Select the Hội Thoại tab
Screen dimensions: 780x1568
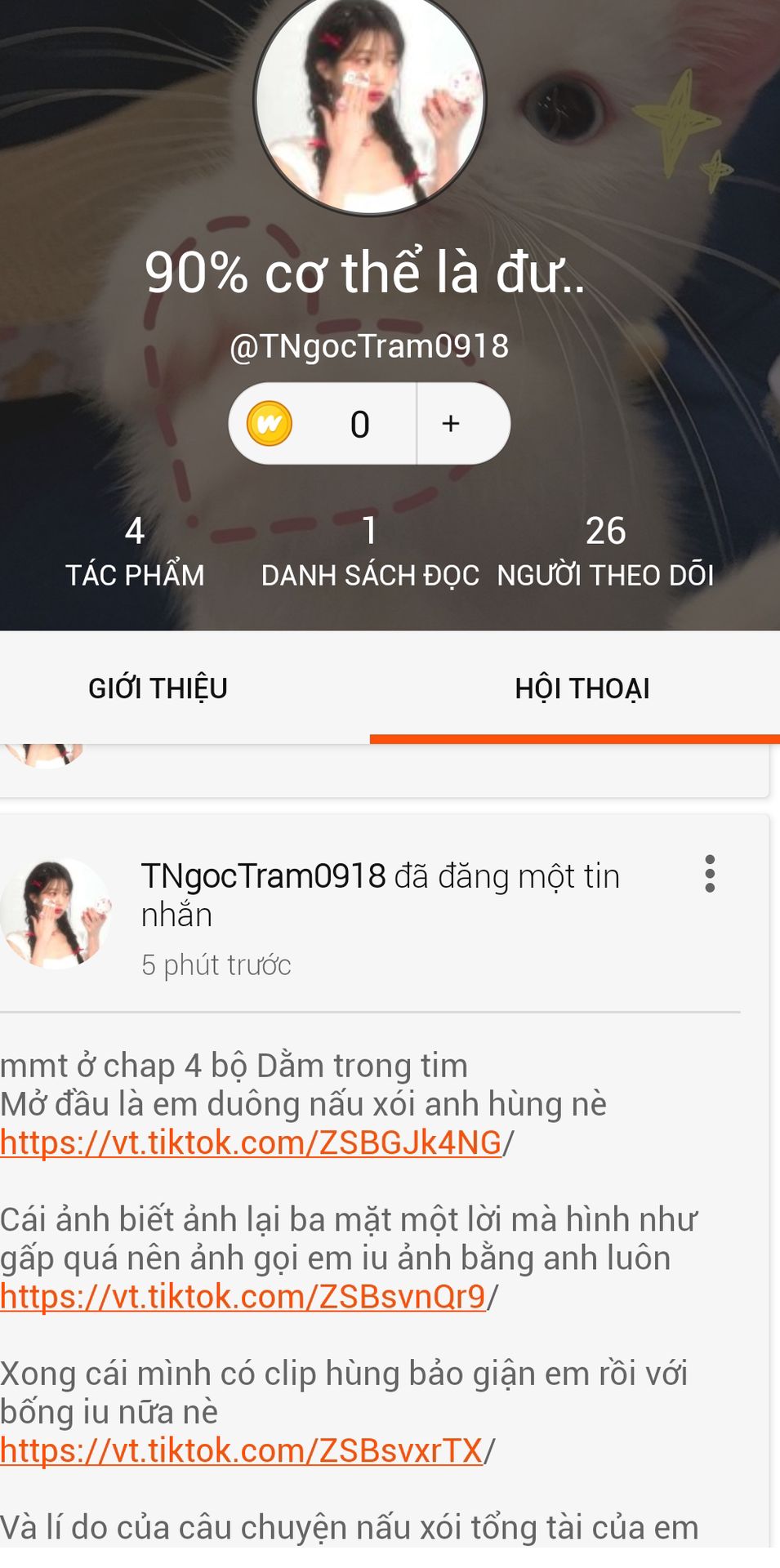coord(582,688)
